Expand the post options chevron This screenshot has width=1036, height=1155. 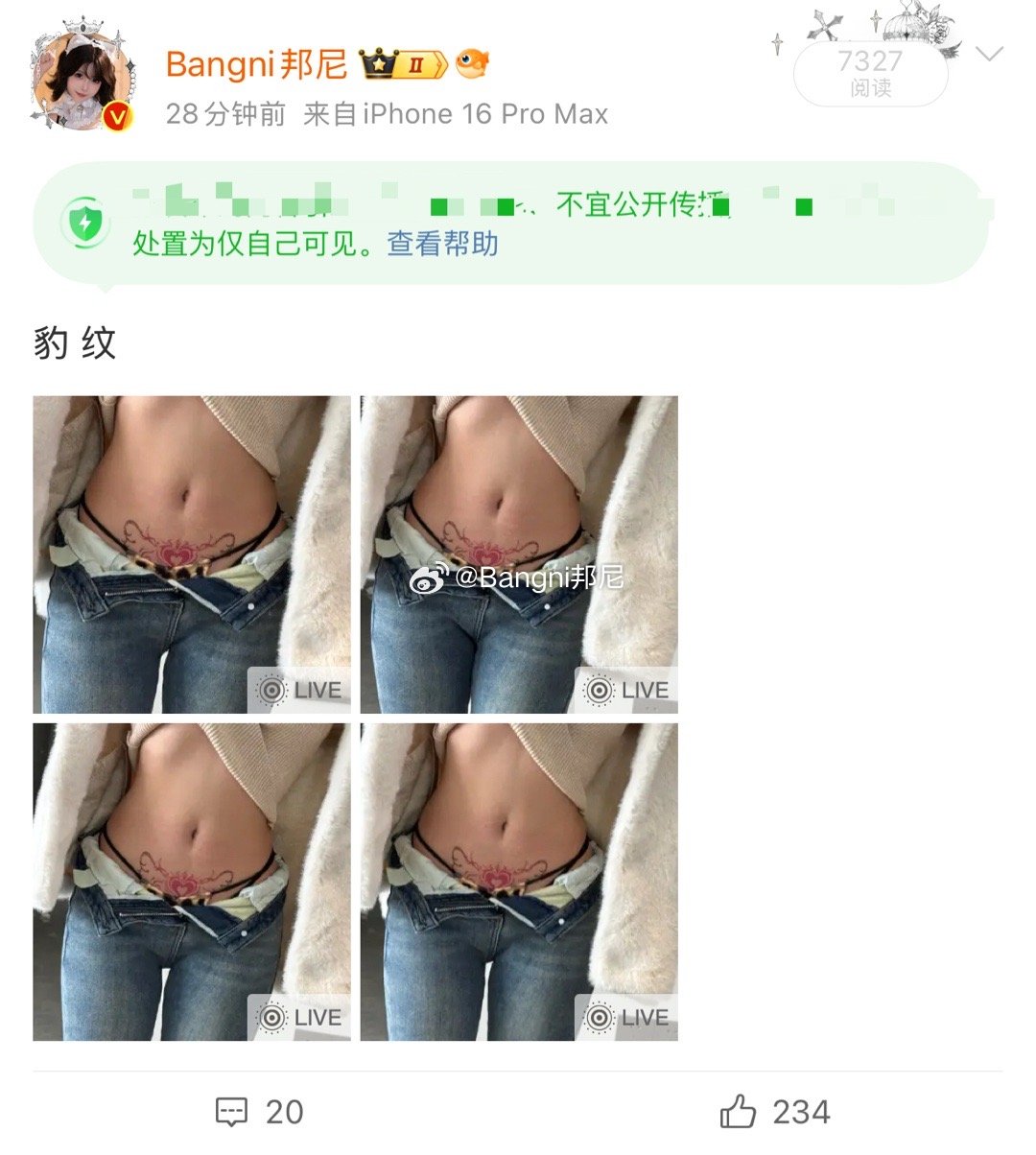[x=989, y=53]
